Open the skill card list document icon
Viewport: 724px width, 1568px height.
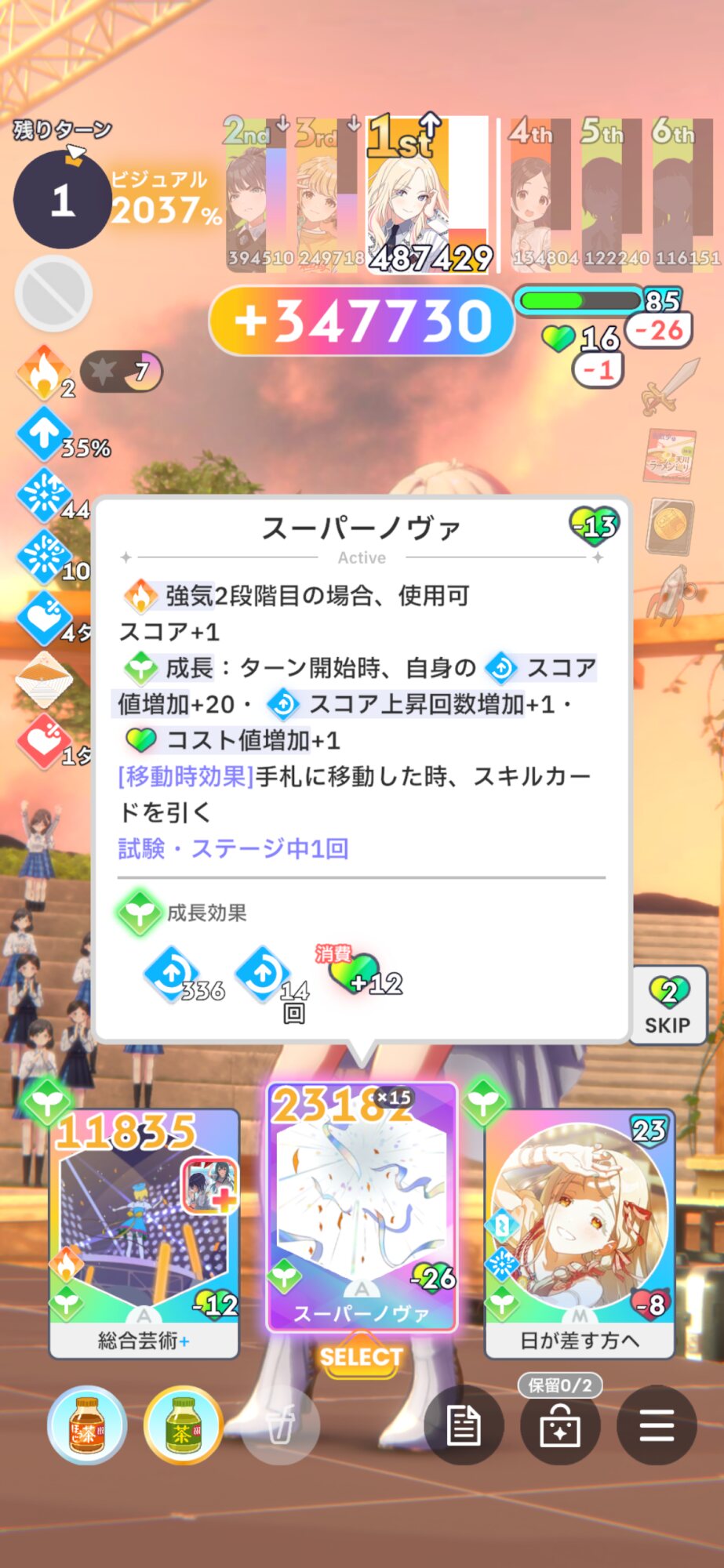[x=464, y=1425]
